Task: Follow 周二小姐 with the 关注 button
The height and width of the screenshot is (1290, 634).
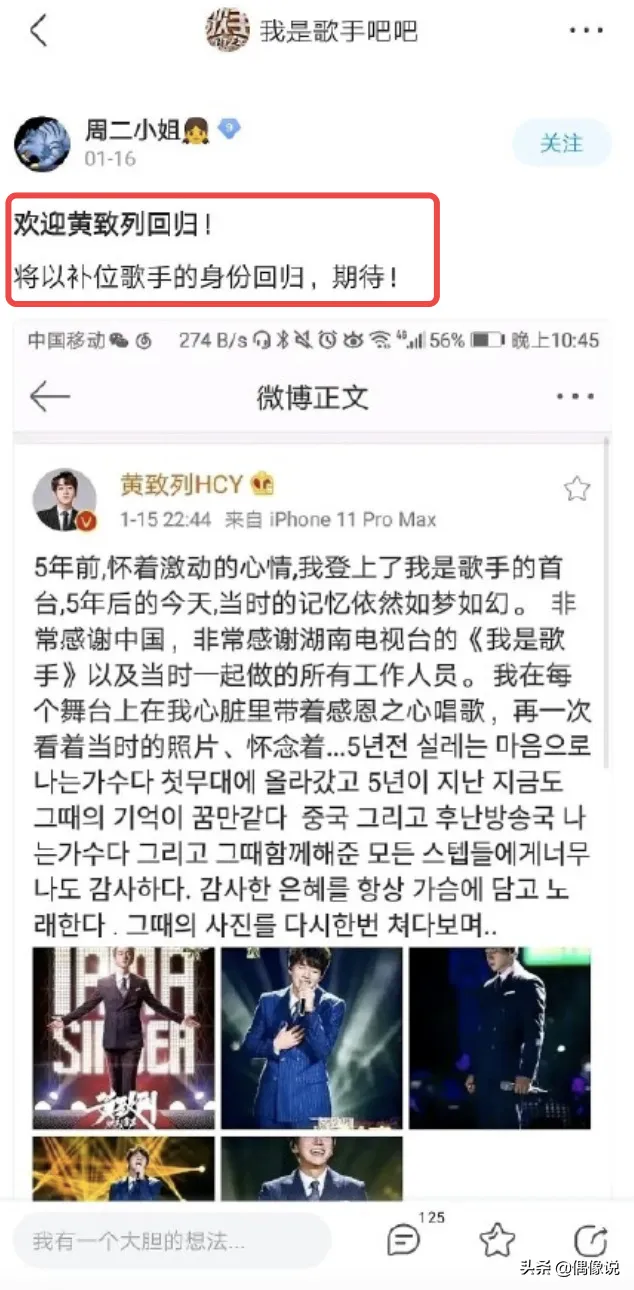Action: point(561,143)
